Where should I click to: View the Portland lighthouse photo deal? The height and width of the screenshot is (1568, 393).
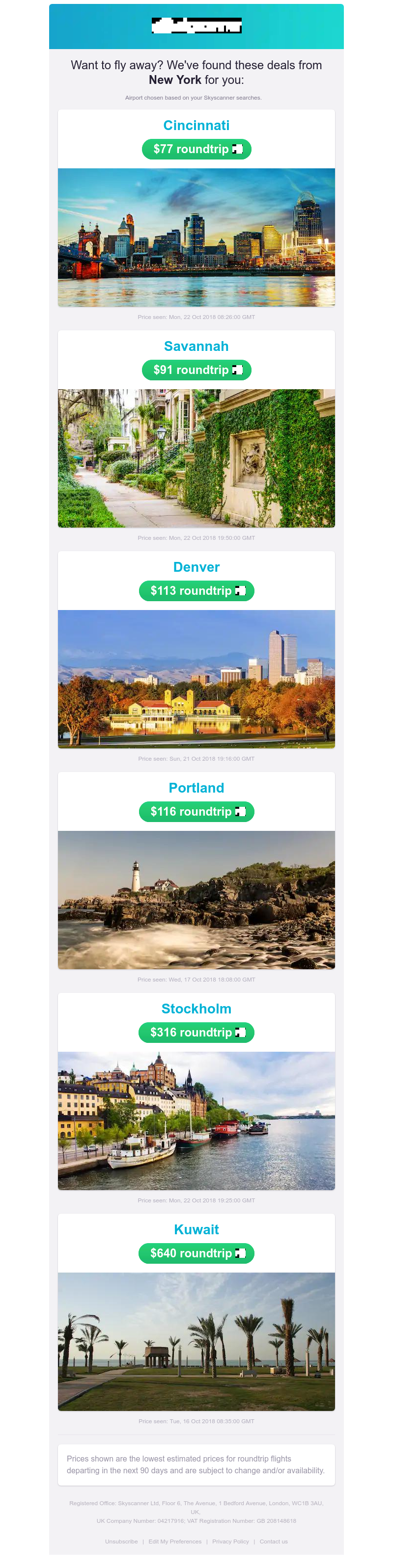196,900
